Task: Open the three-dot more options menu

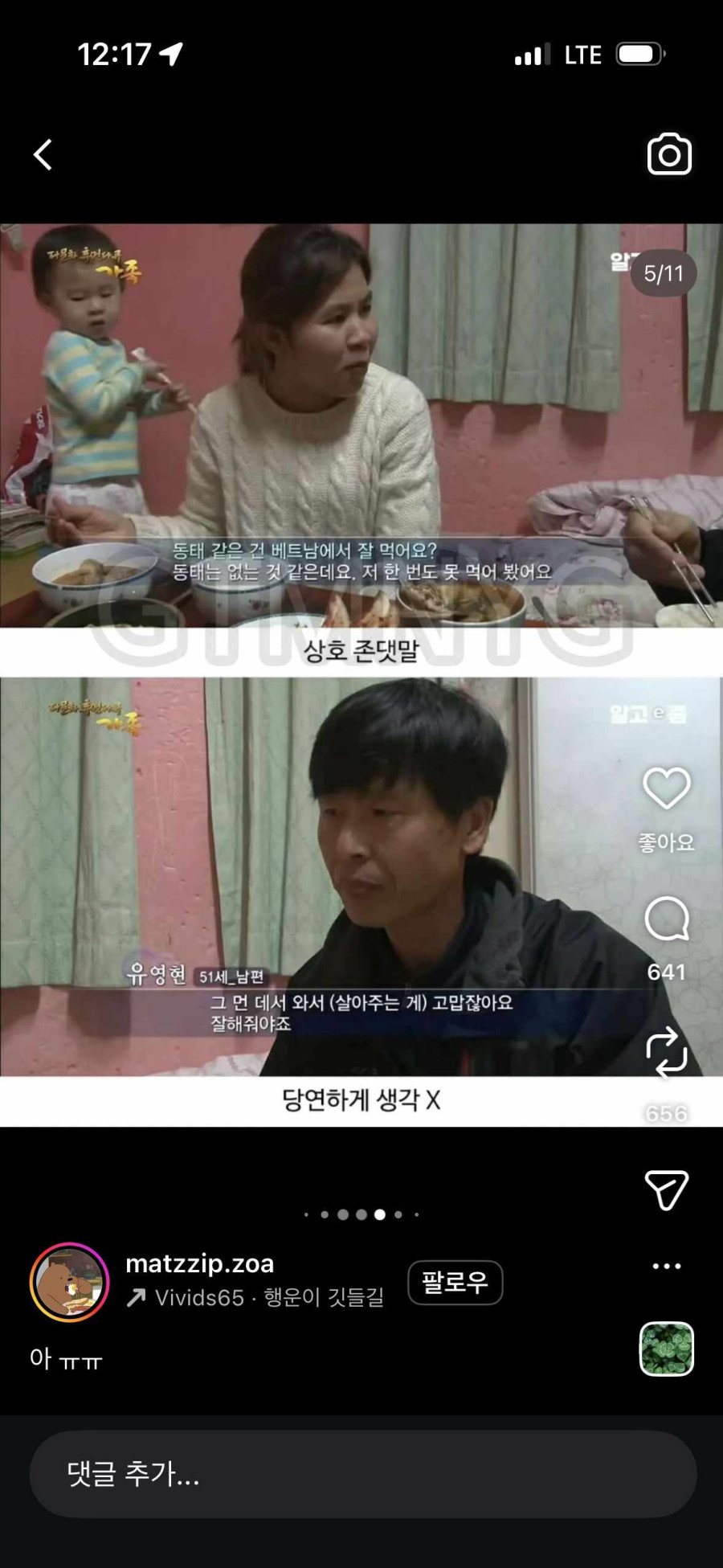Action: (666, 1266)
